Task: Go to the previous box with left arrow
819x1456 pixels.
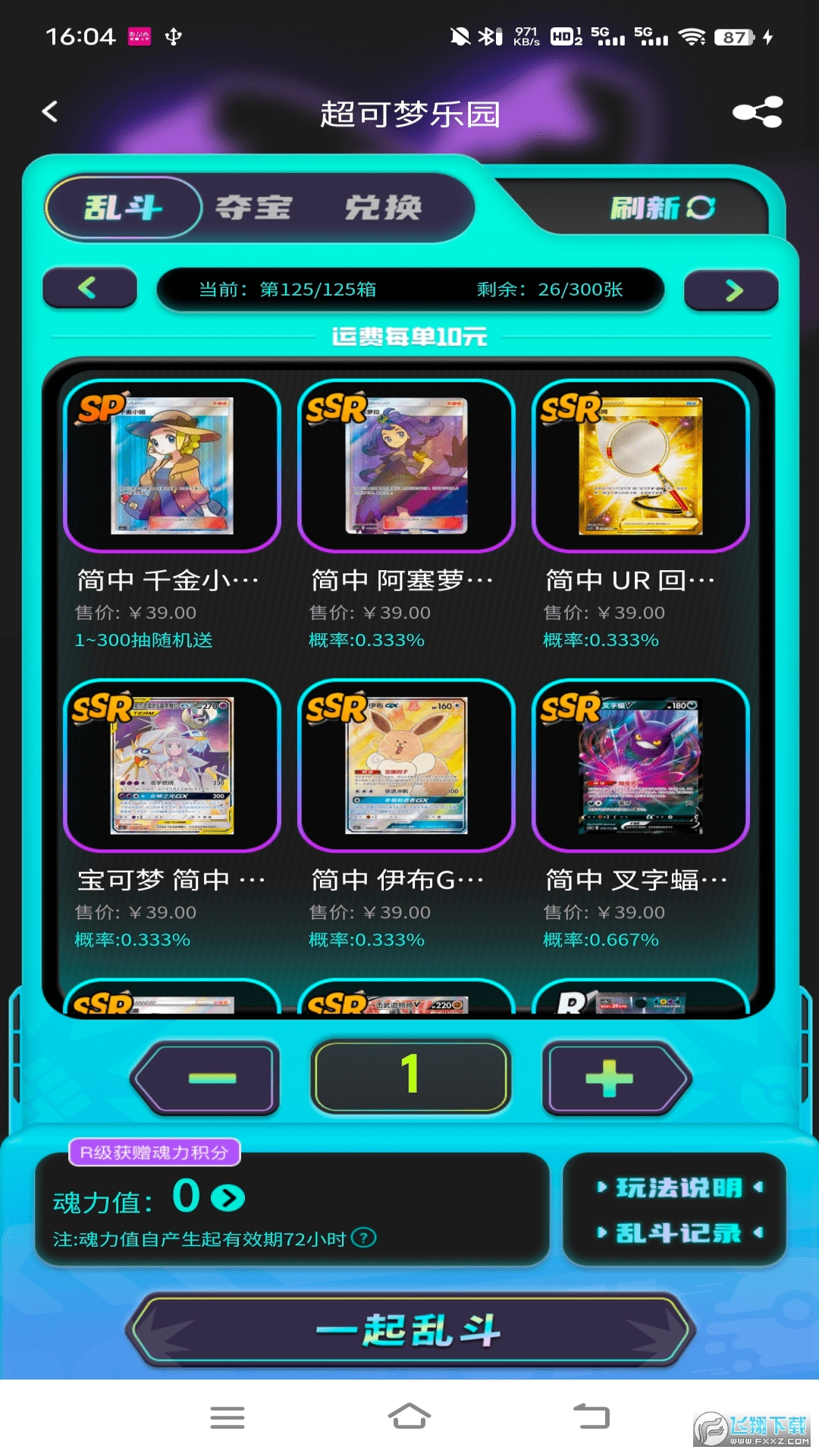Action: (89, 288)
